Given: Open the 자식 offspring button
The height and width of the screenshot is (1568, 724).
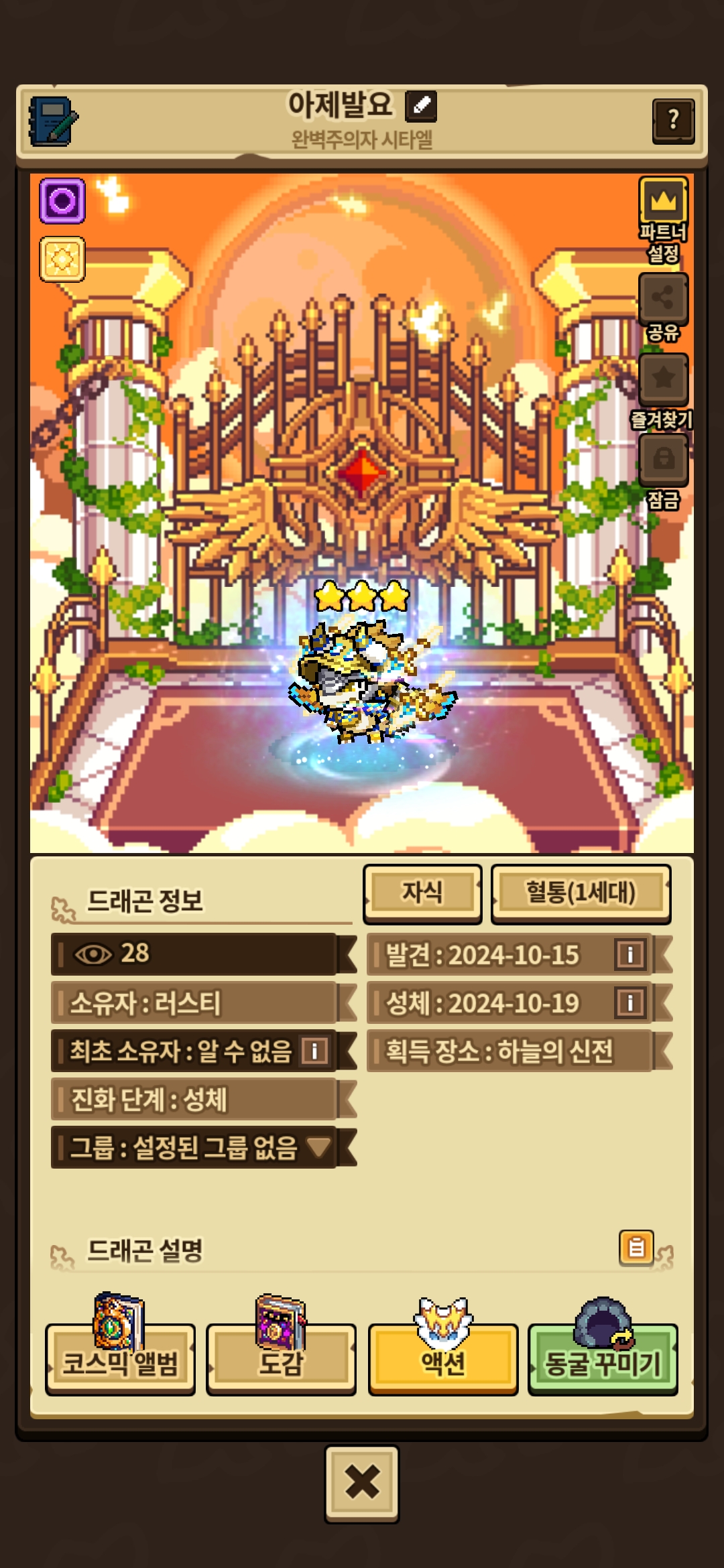Looking at the screenshot, I should click(x=422, y=893).
